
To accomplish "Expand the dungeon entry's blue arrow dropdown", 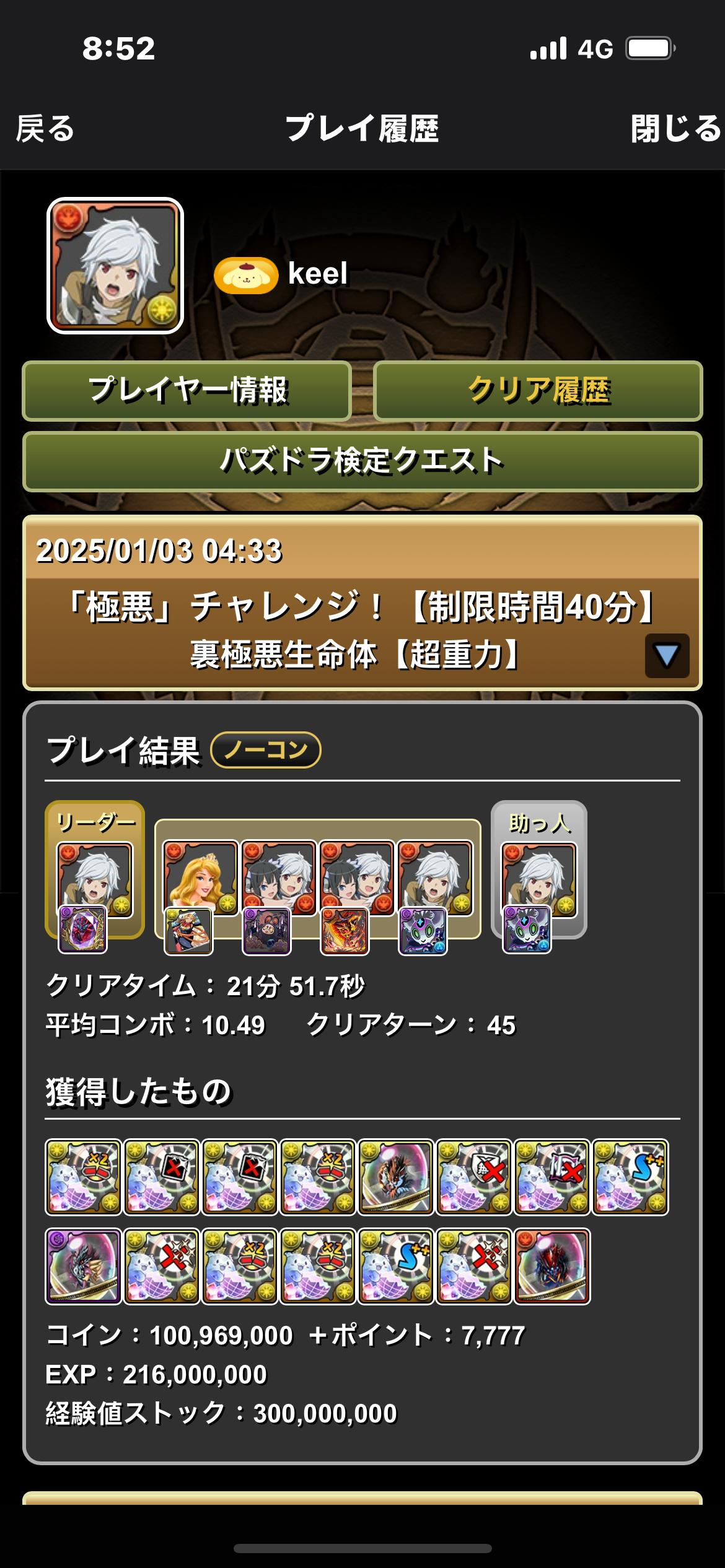I will [x=667, y=655].
